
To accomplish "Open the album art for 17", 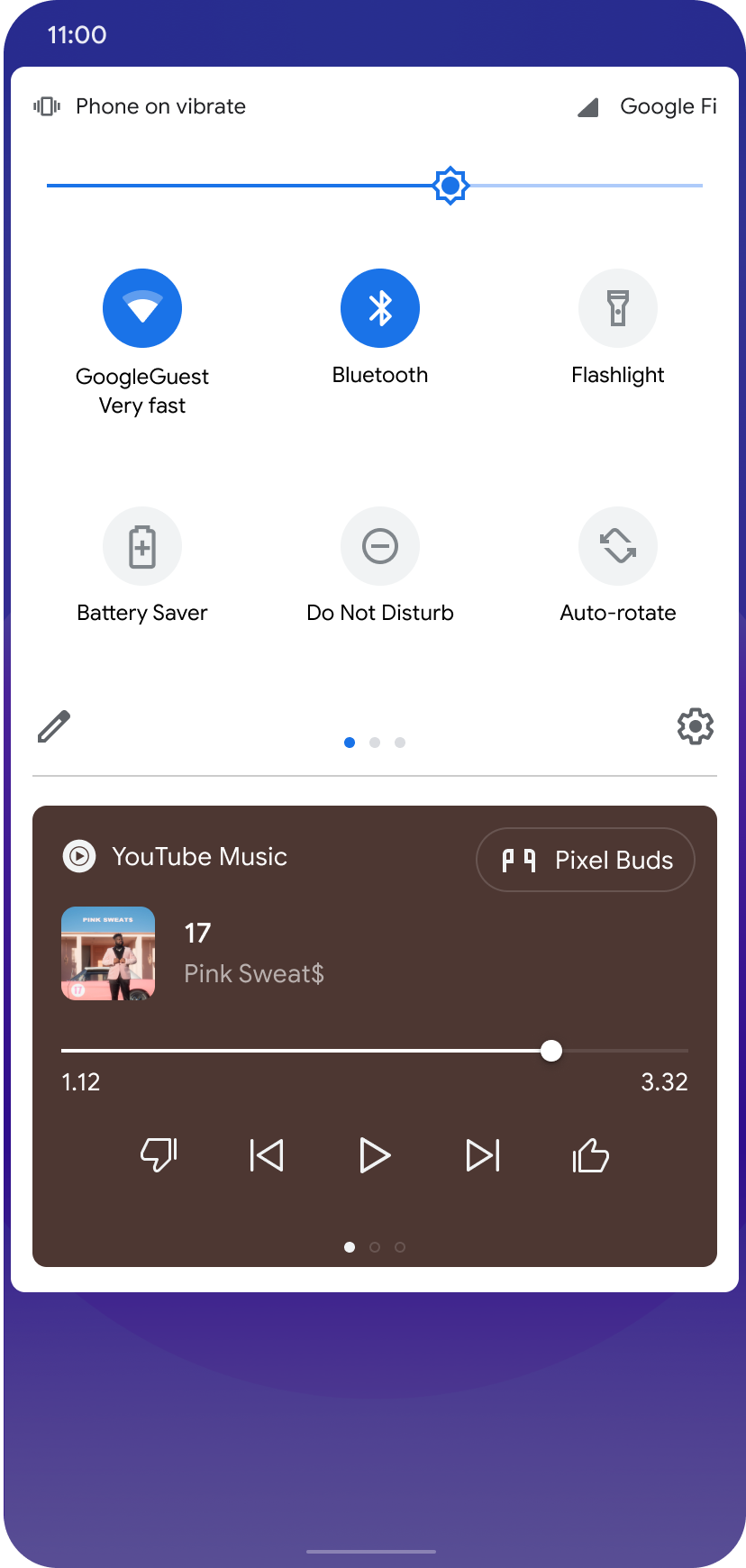I will [108, 953].
